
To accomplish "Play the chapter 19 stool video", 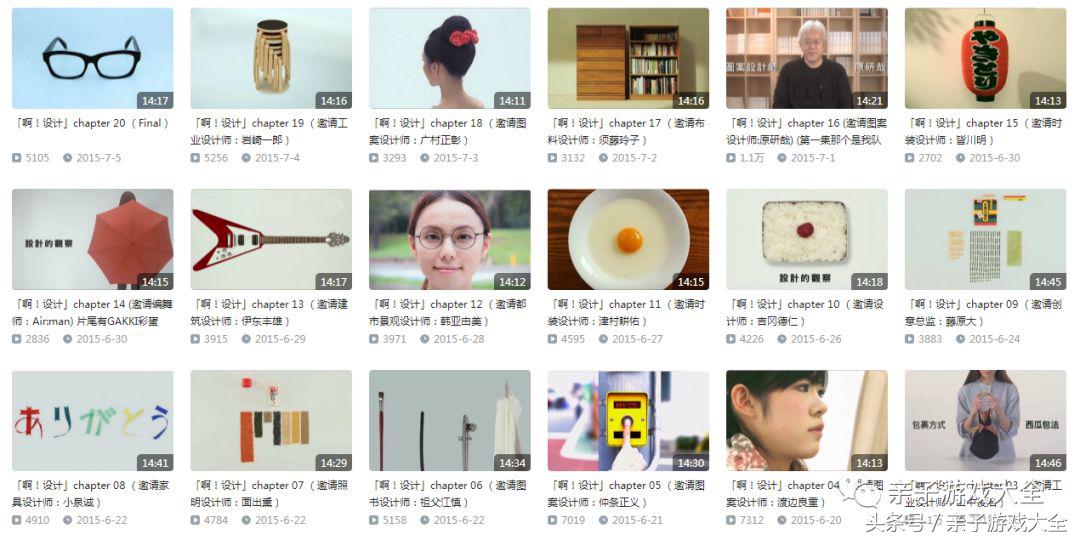I will tap(271, 58).
